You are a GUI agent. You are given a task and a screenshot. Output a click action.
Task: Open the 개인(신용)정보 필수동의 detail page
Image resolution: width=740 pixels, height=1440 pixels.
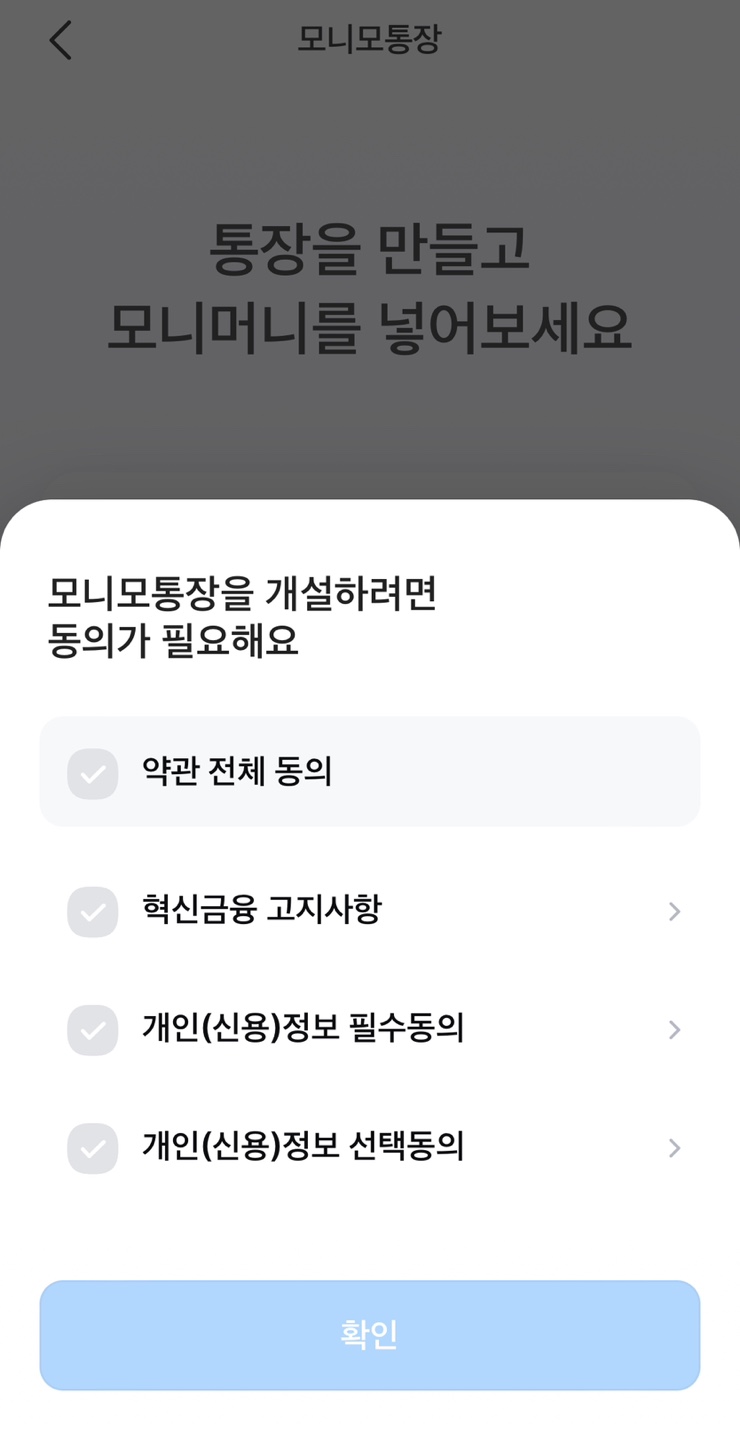(x=674, y=1029)
